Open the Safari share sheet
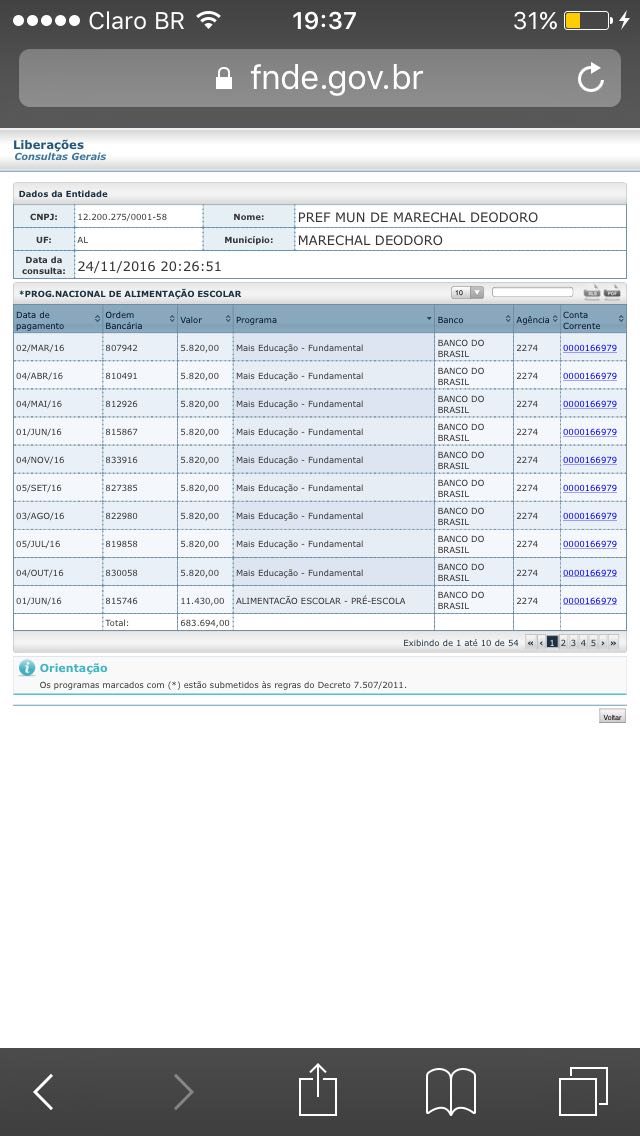 tap(319, 1089)
